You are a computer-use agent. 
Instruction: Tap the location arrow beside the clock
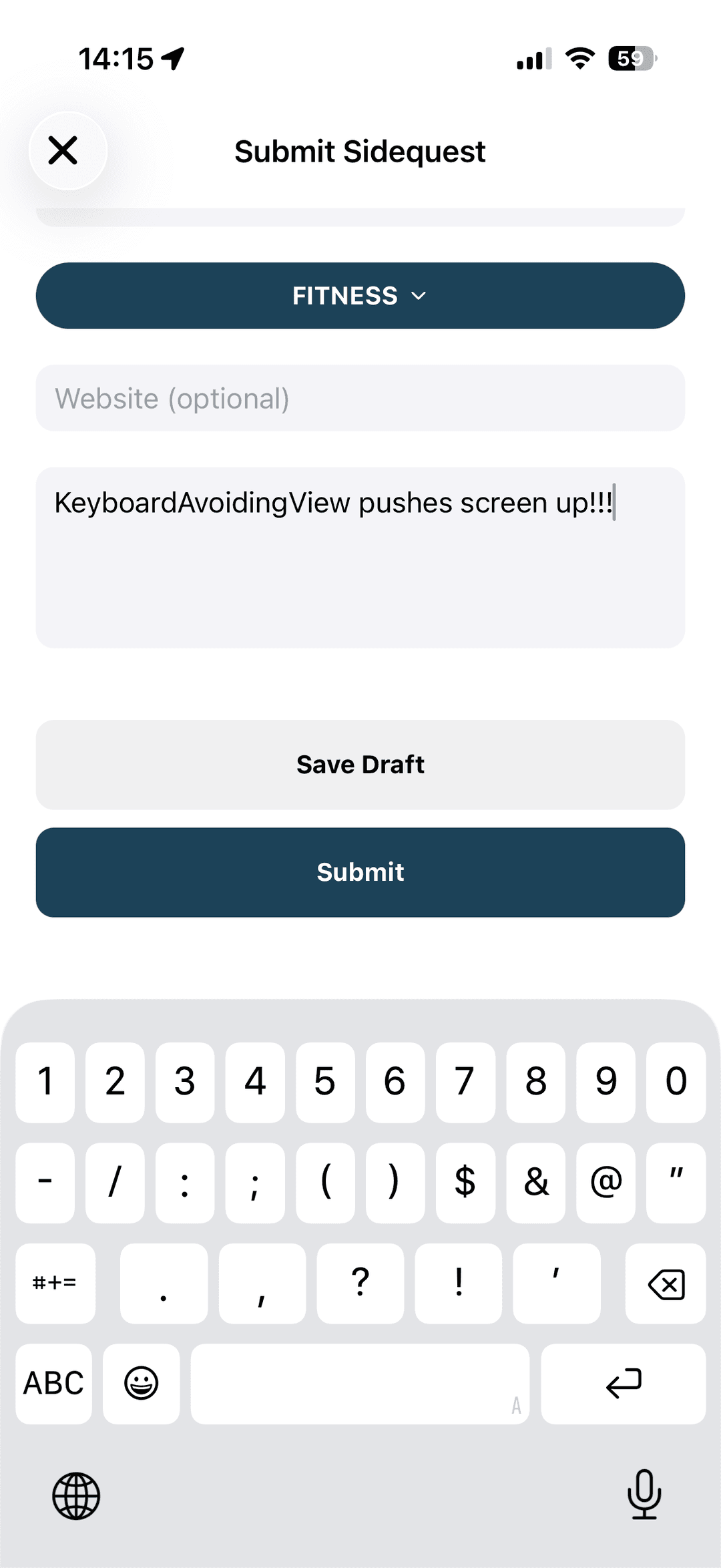172,57
